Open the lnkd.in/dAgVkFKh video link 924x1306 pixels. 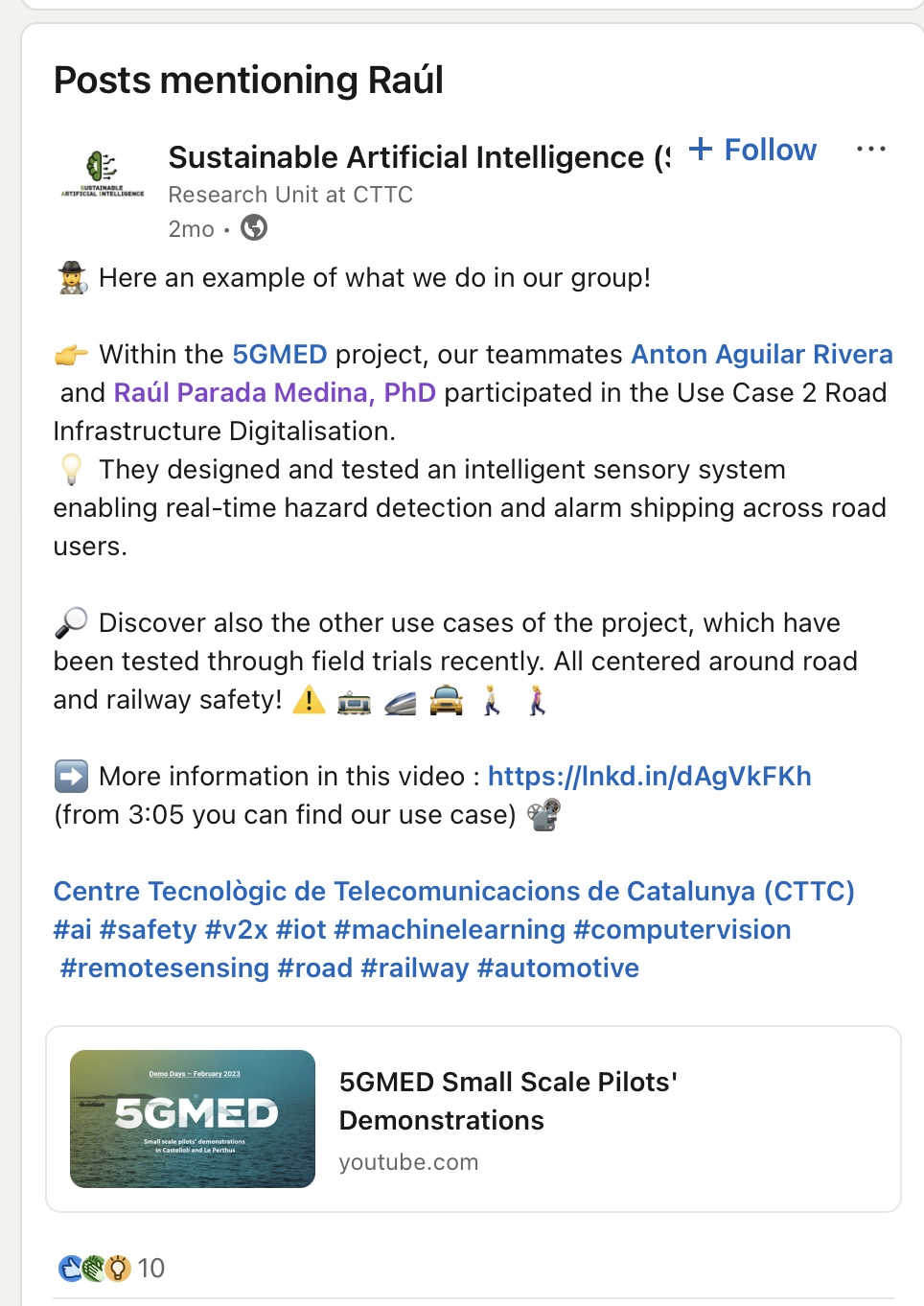click(x=649, y=777)
